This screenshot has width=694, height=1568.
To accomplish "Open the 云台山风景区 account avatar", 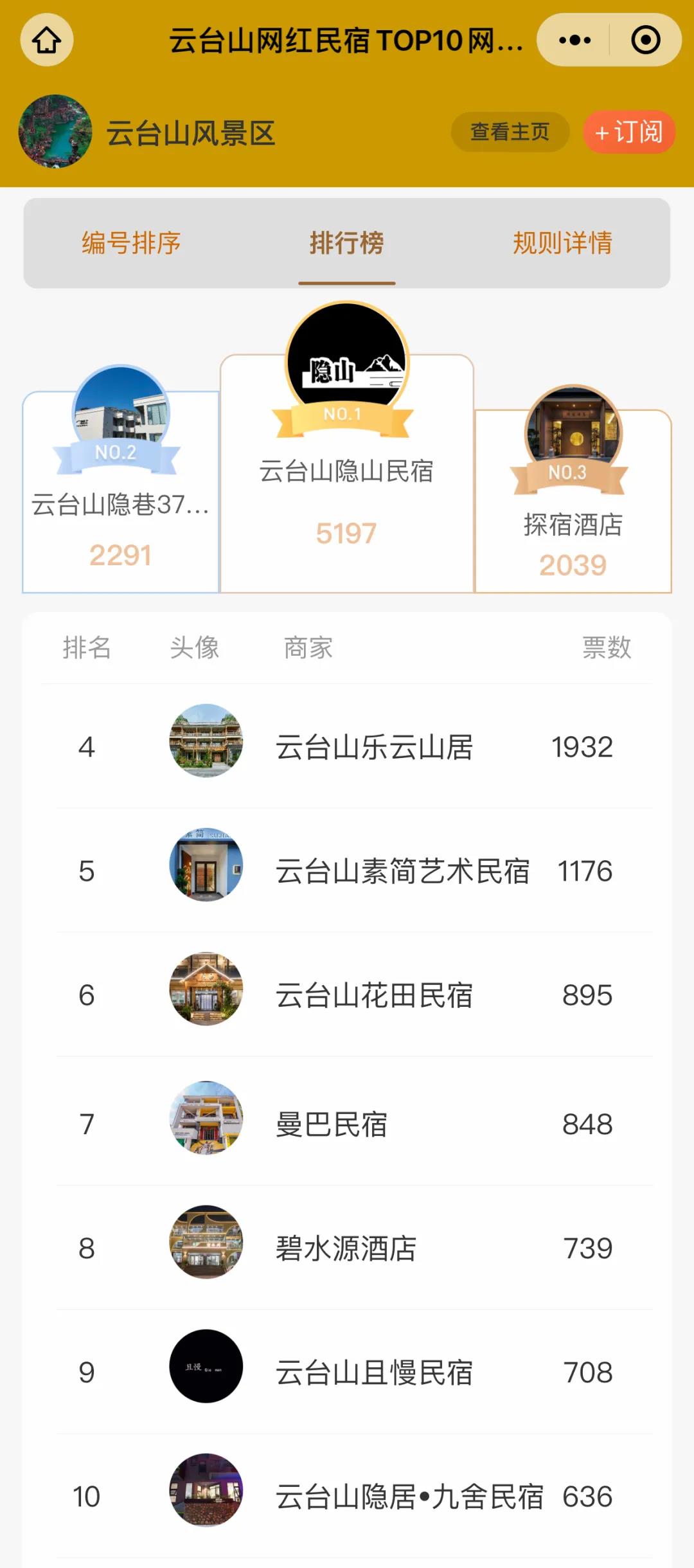I will pyautogui.click(x=55, y=132).
